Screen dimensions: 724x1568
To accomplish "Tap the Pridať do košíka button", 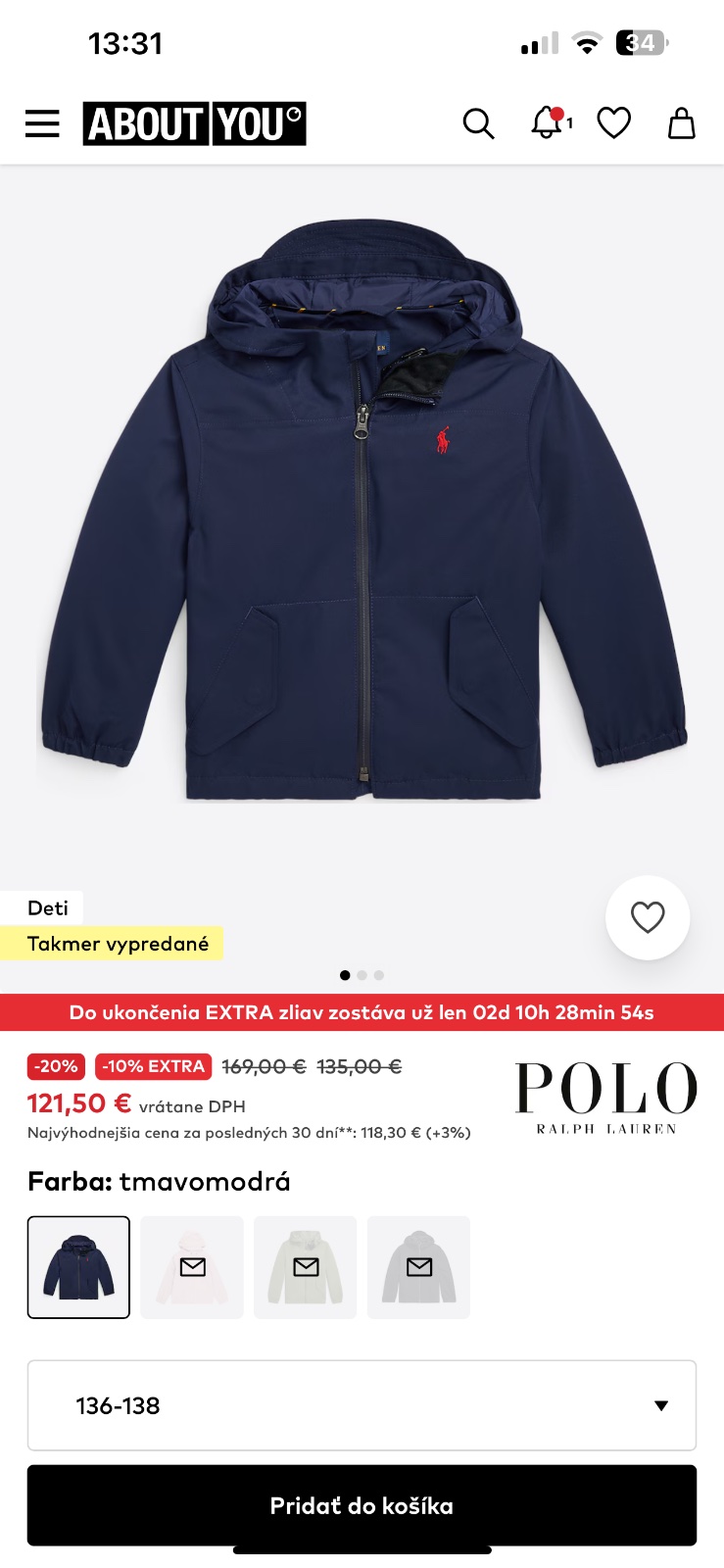I will (362, 1505).
